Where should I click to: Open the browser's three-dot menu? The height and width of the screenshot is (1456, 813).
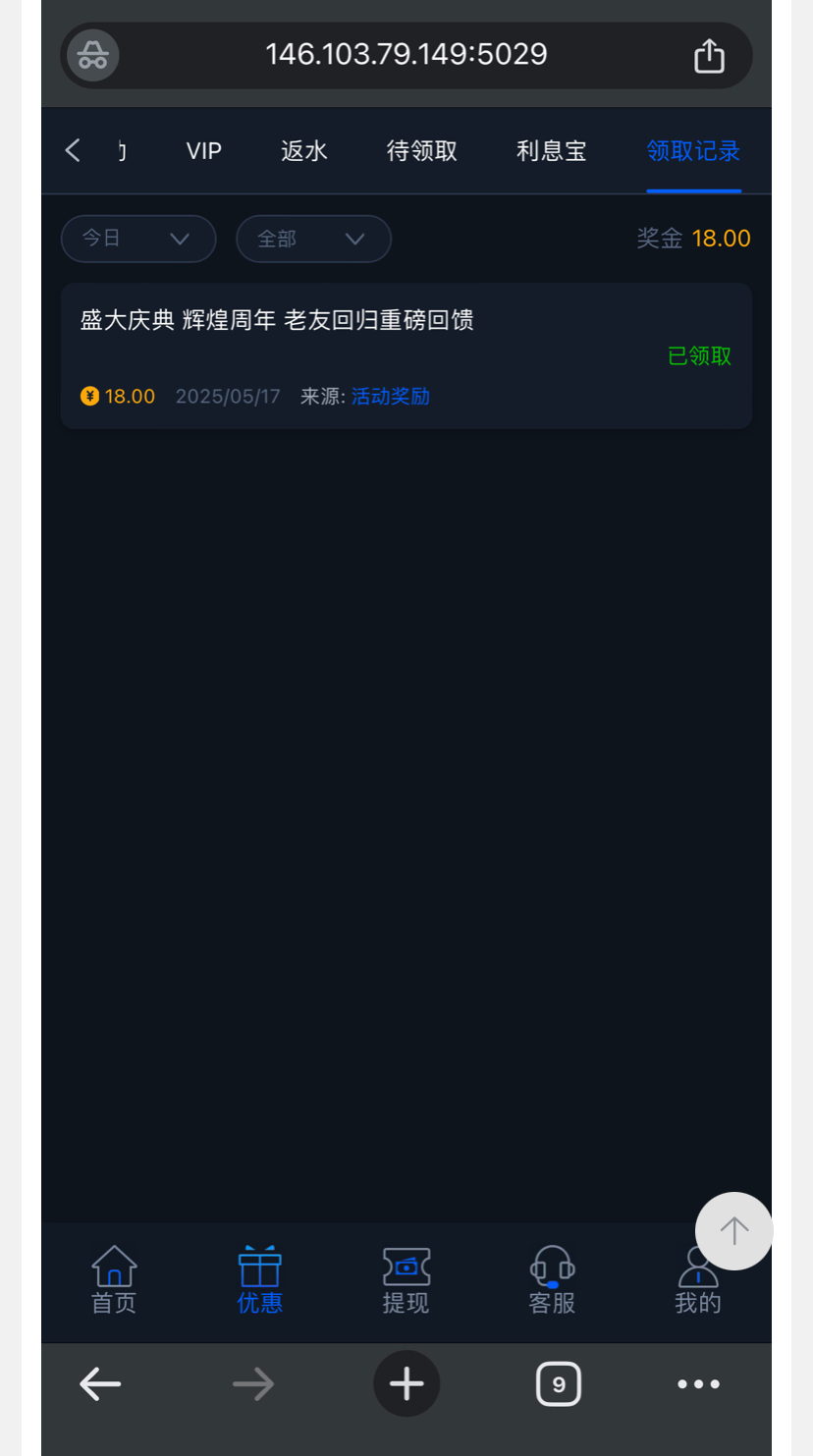(699, 1384)
